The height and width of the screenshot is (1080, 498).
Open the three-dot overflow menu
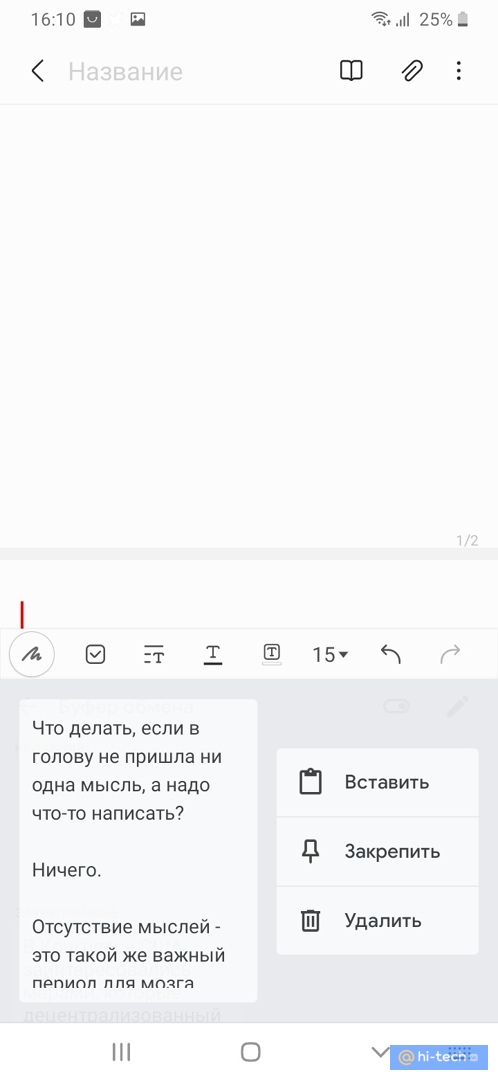[x=459, y=71]
